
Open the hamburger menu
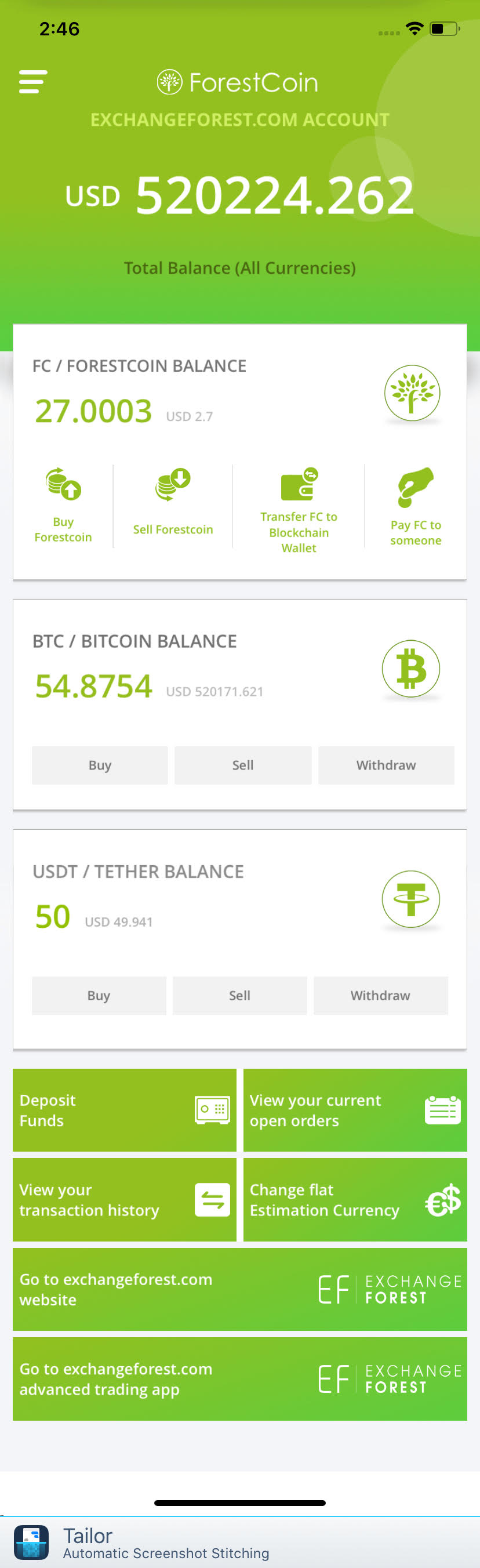pyautogui.click(x=33, y=82)
